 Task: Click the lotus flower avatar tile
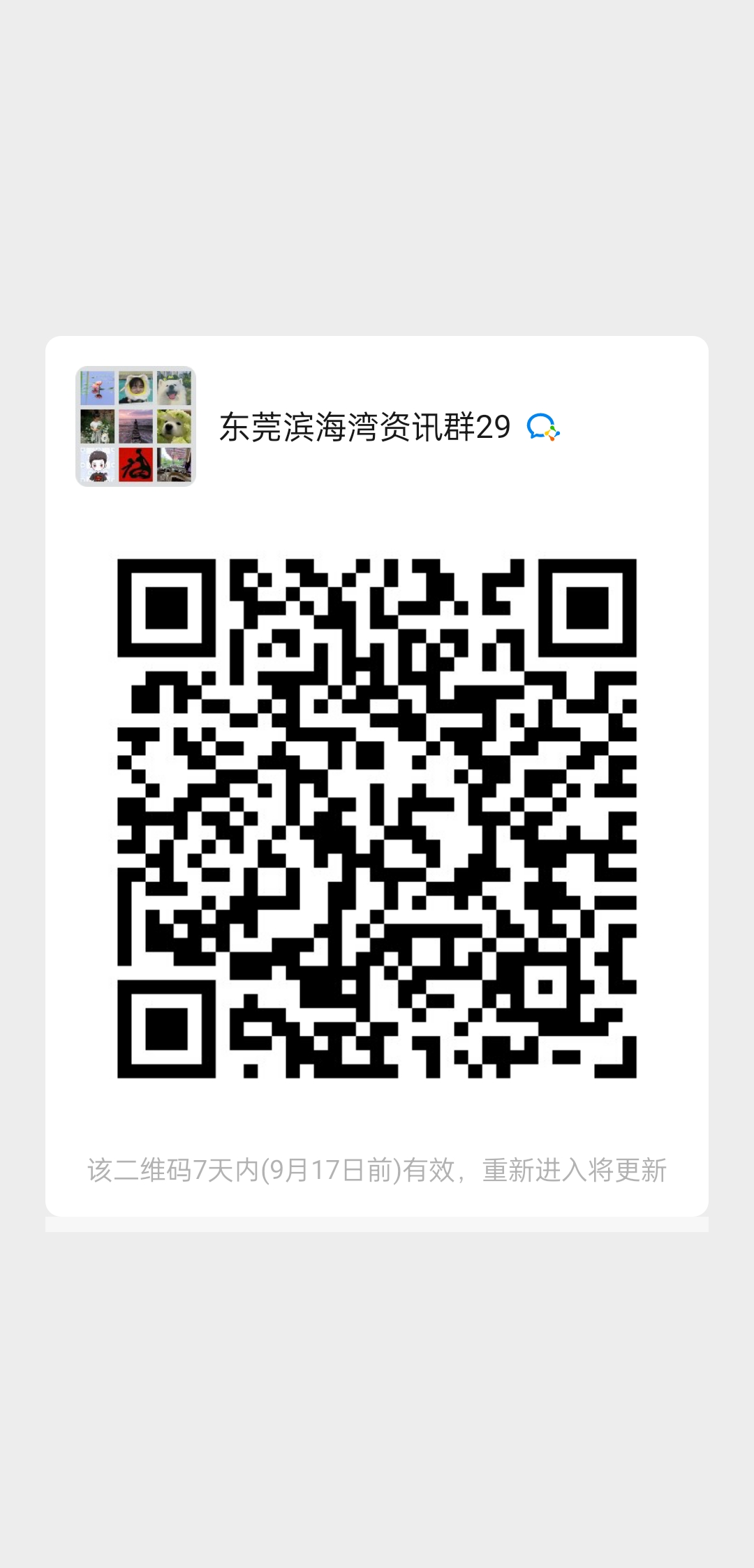pyautogui.click(x=98, y=386)
